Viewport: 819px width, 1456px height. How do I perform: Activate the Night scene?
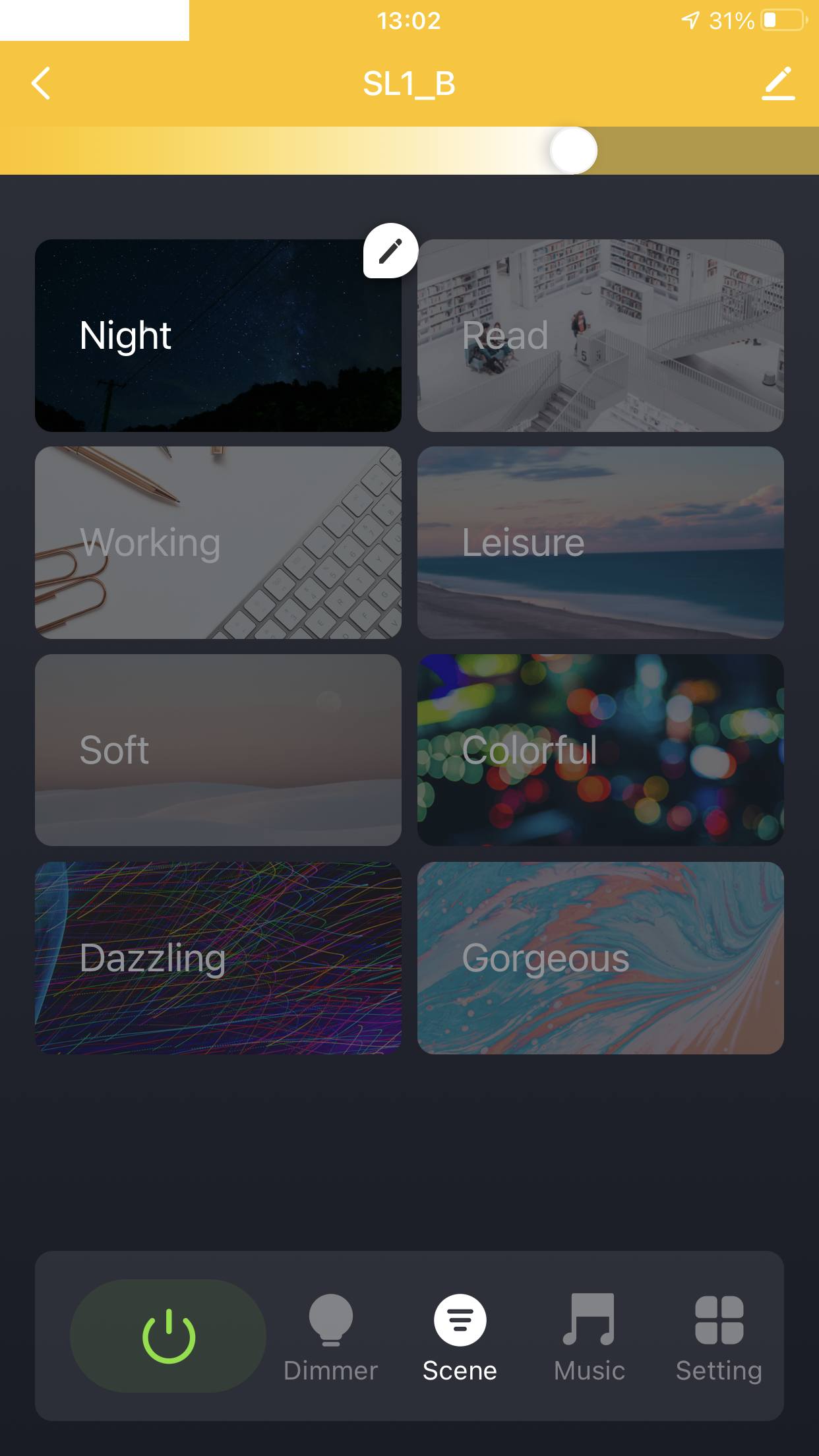click(218, 336)
